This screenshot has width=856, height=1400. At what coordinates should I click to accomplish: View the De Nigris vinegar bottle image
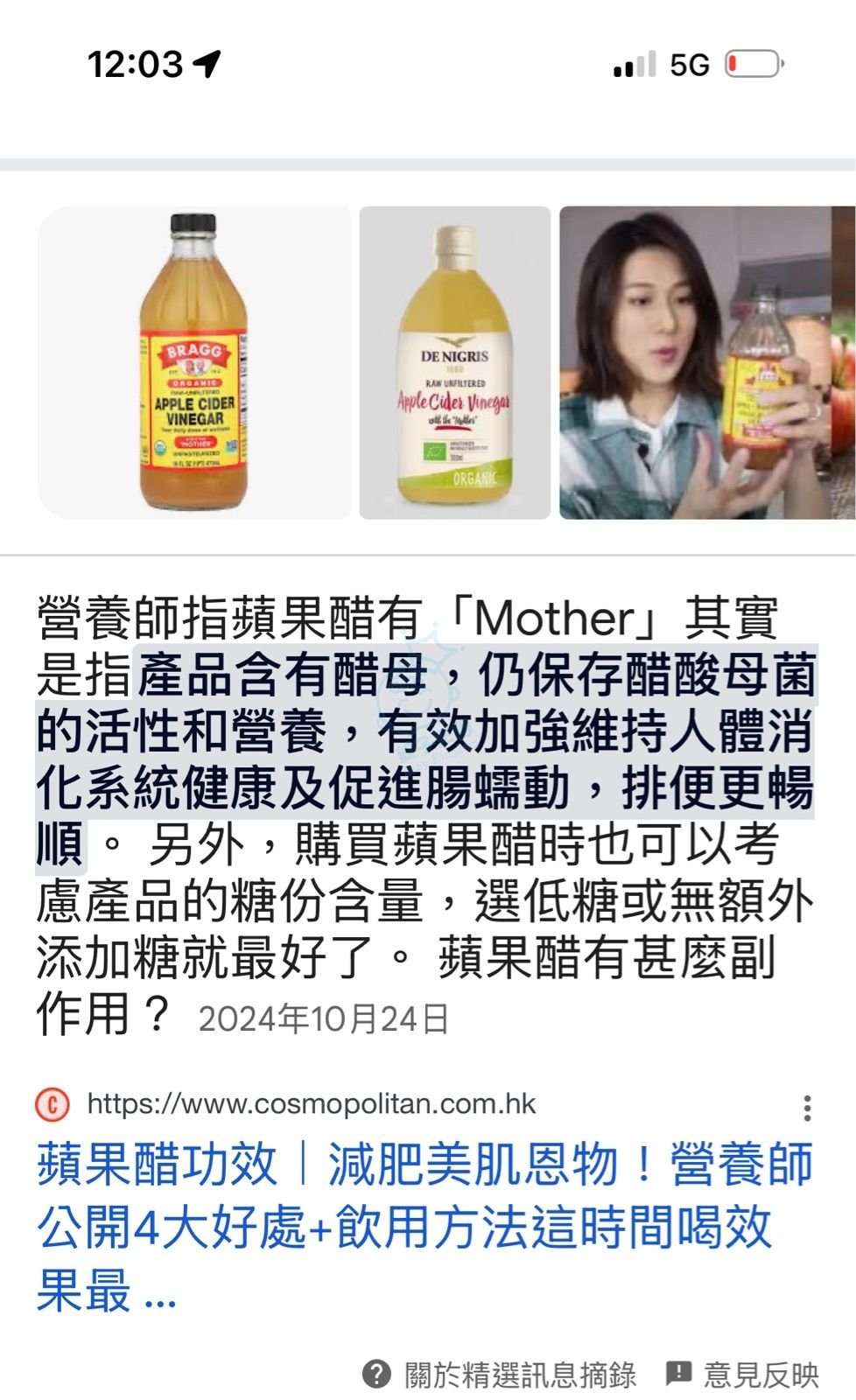pos(454,362)
